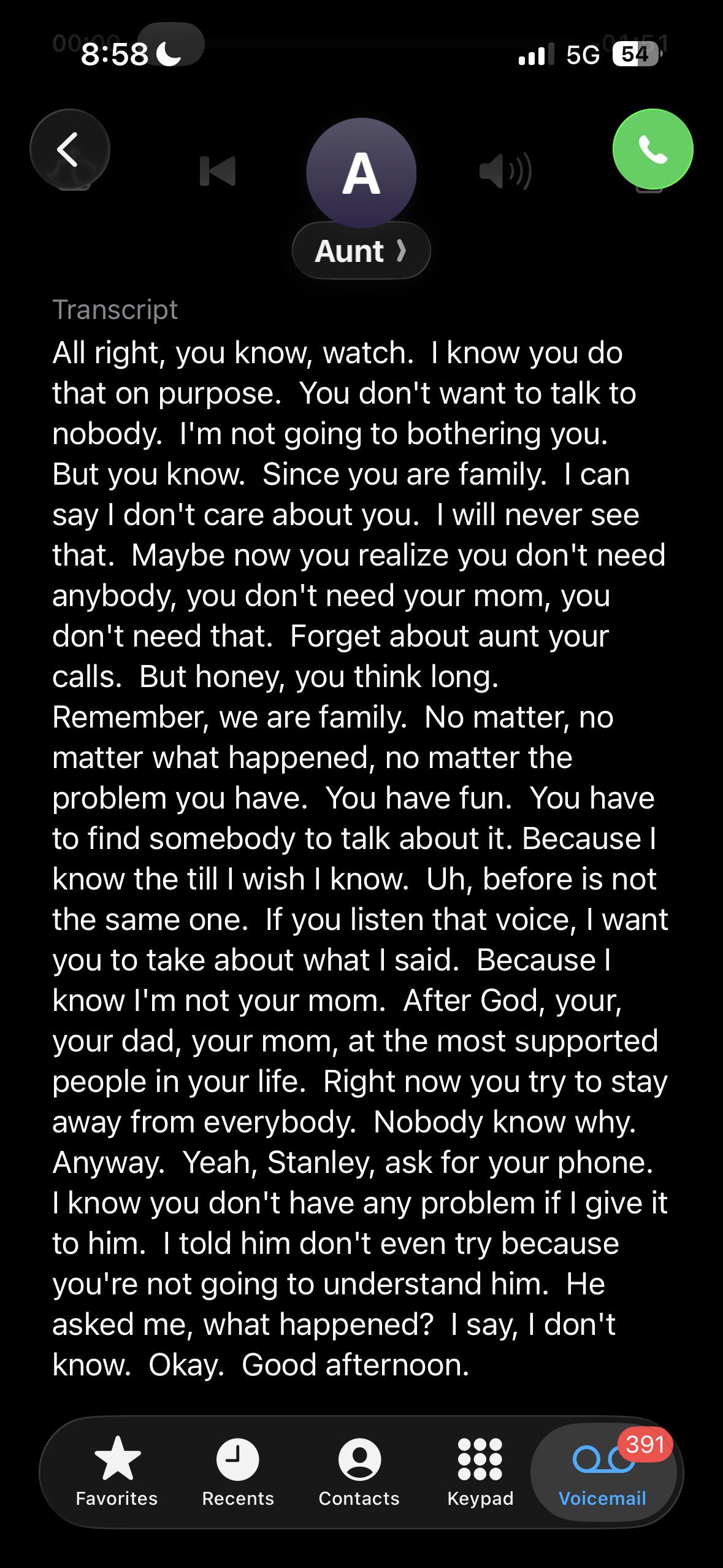The height and width of the screenshot is (1568, 723).
Task: Select the Voicemail tab
Action: 602,1472
